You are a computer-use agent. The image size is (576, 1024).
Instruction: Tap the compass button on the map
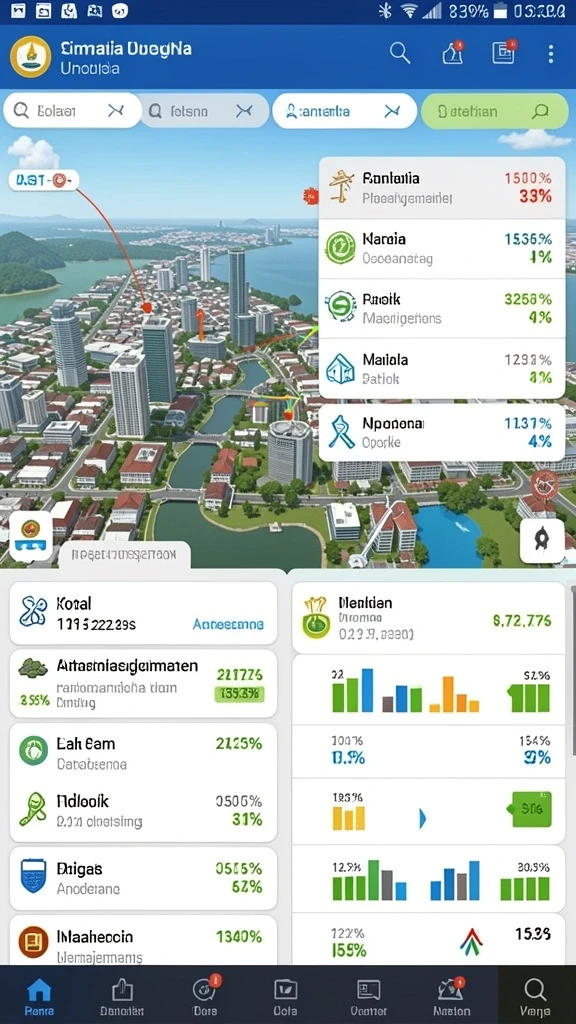tap(541, 541)
